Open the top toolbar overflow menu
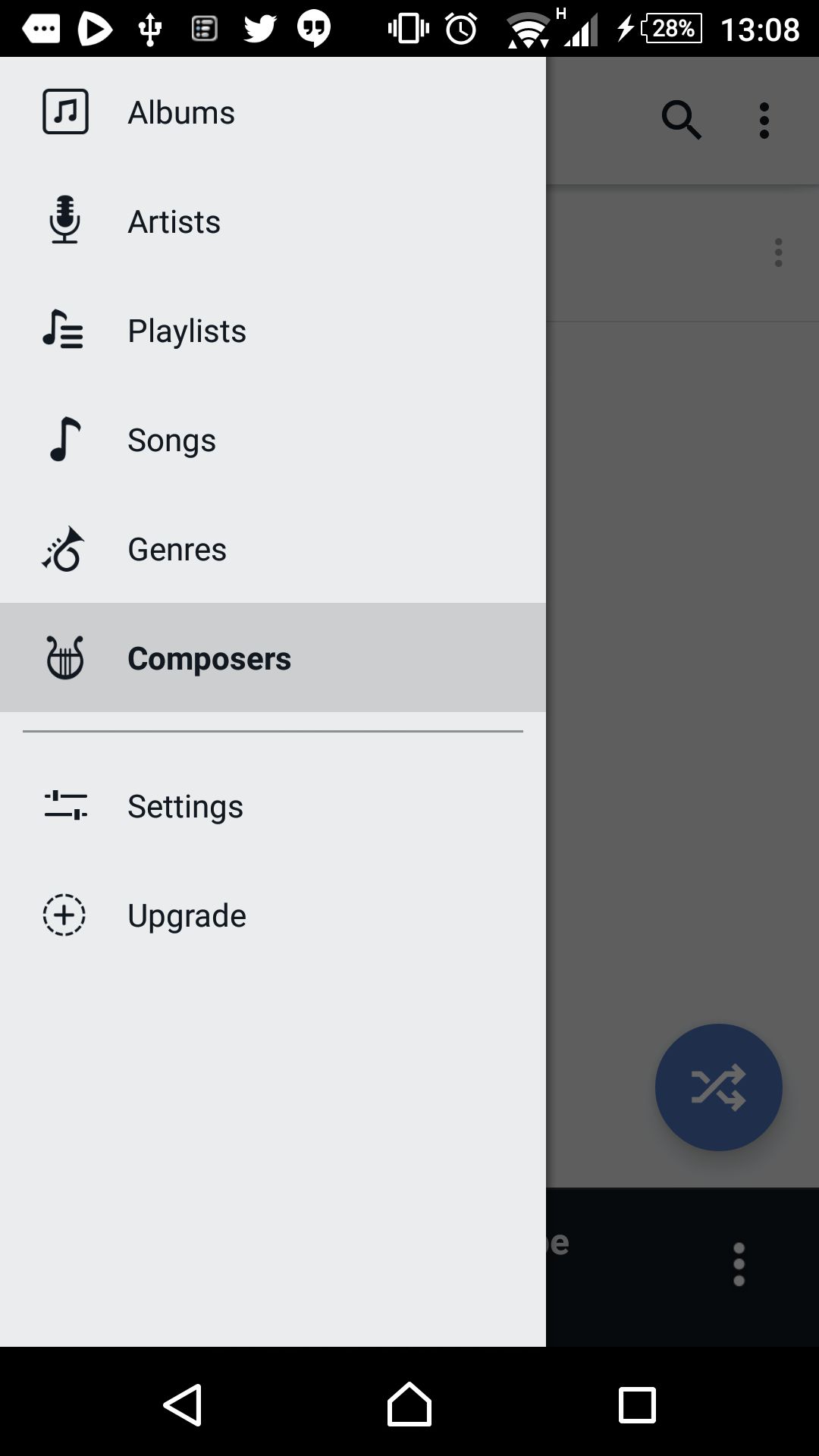The height and width of the screenshot is (1456, 819). coord(764,121)
